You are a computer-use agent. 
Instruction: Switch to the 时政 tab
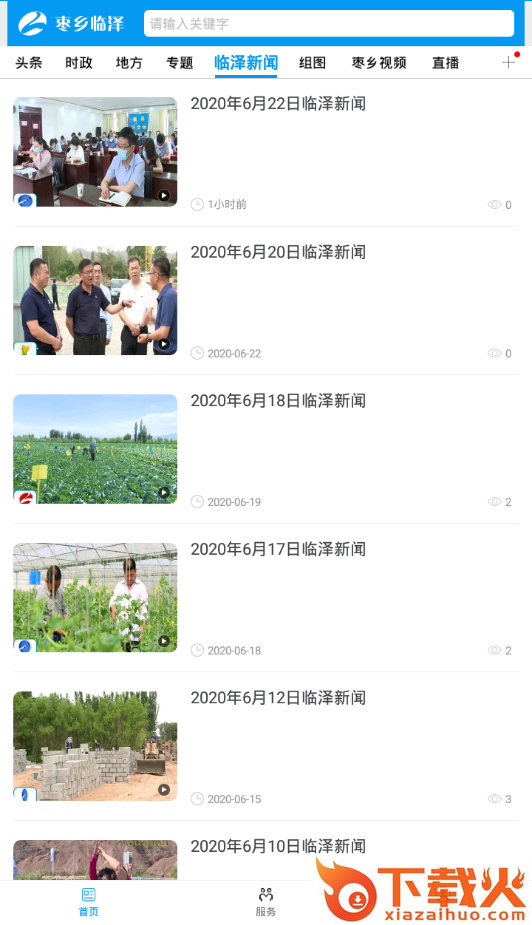pyautogui.click(x=79, y=63)
